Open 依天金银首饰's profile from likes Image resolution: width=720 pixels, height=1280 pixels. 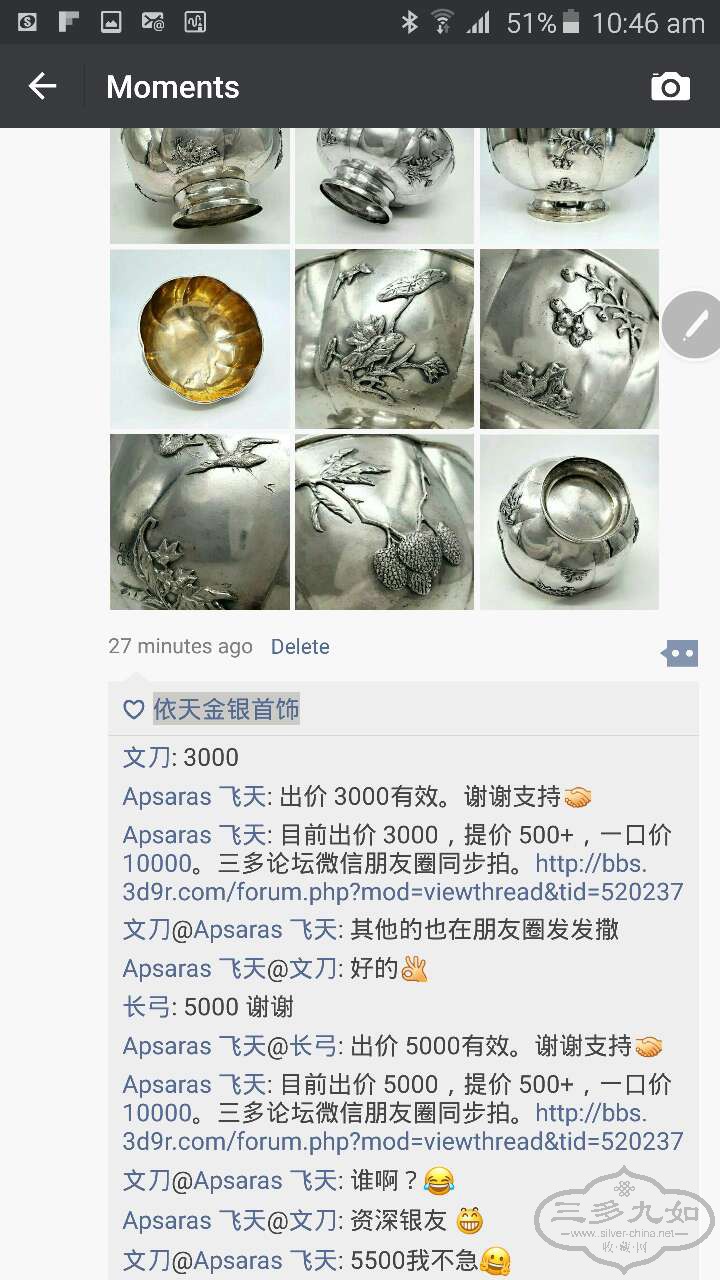[x=226, y=710]
